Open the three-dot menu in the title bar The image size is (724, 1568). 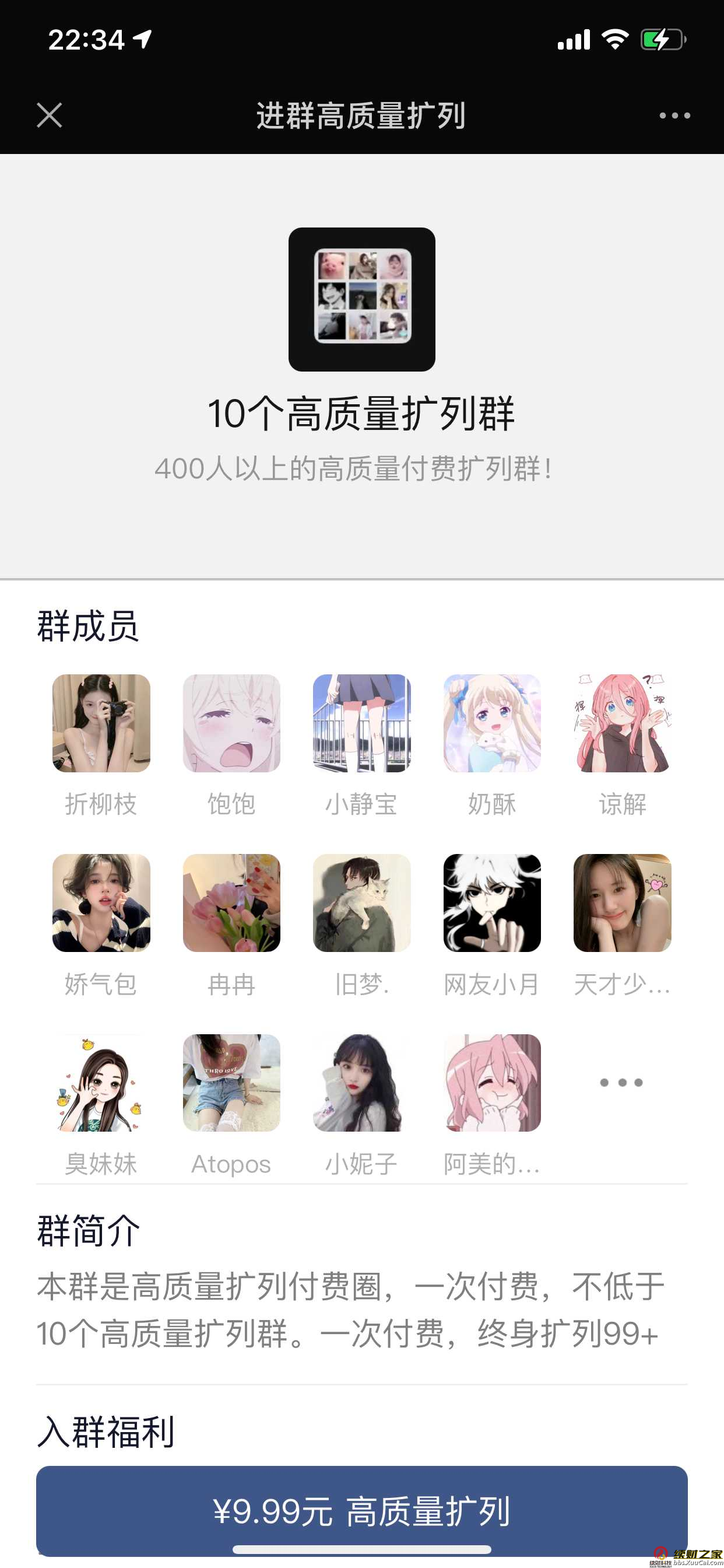(674, 115)
